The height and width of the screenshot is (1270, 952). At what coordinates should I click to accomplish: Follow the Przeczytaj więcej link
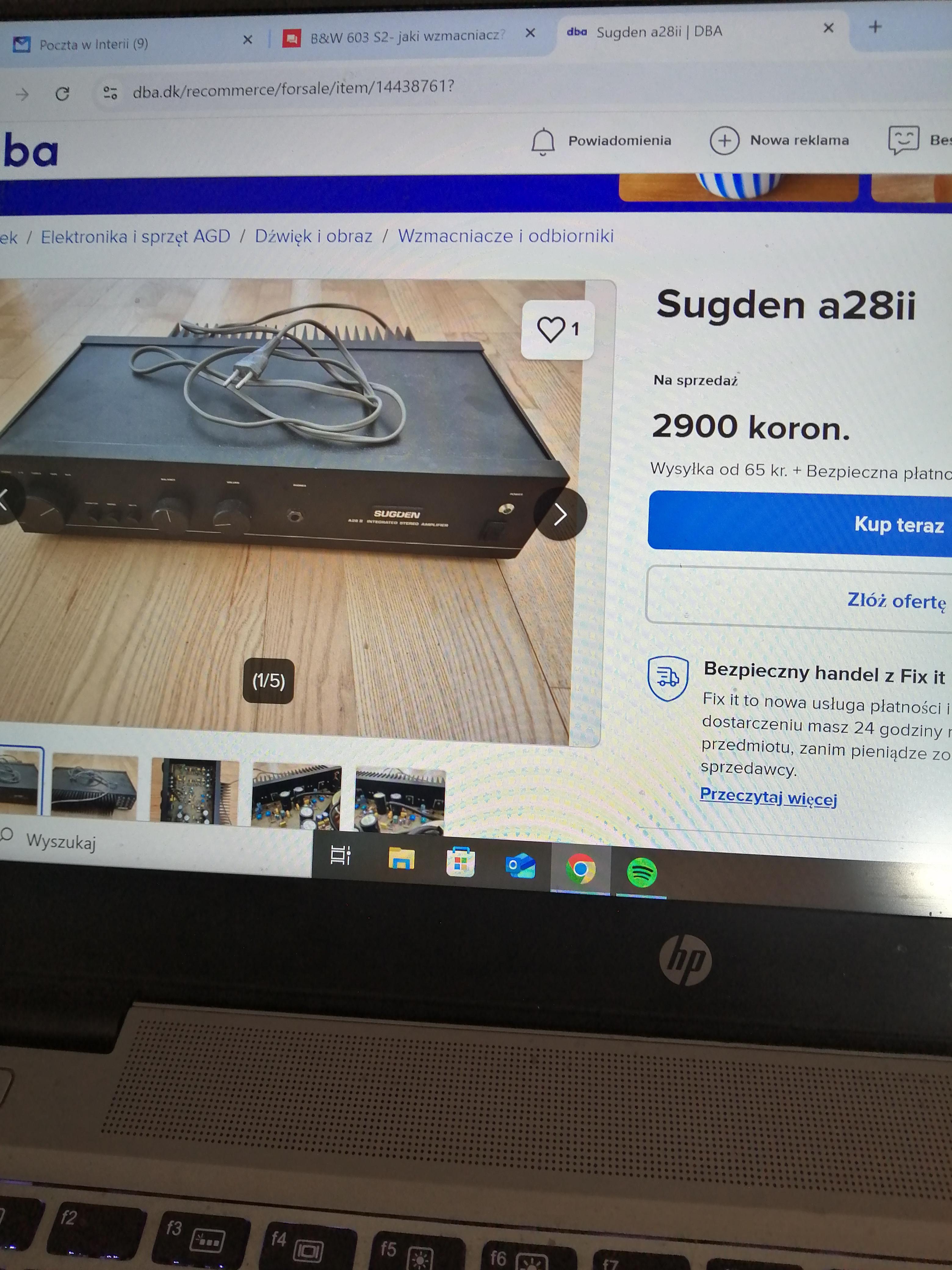coord(768,797)
